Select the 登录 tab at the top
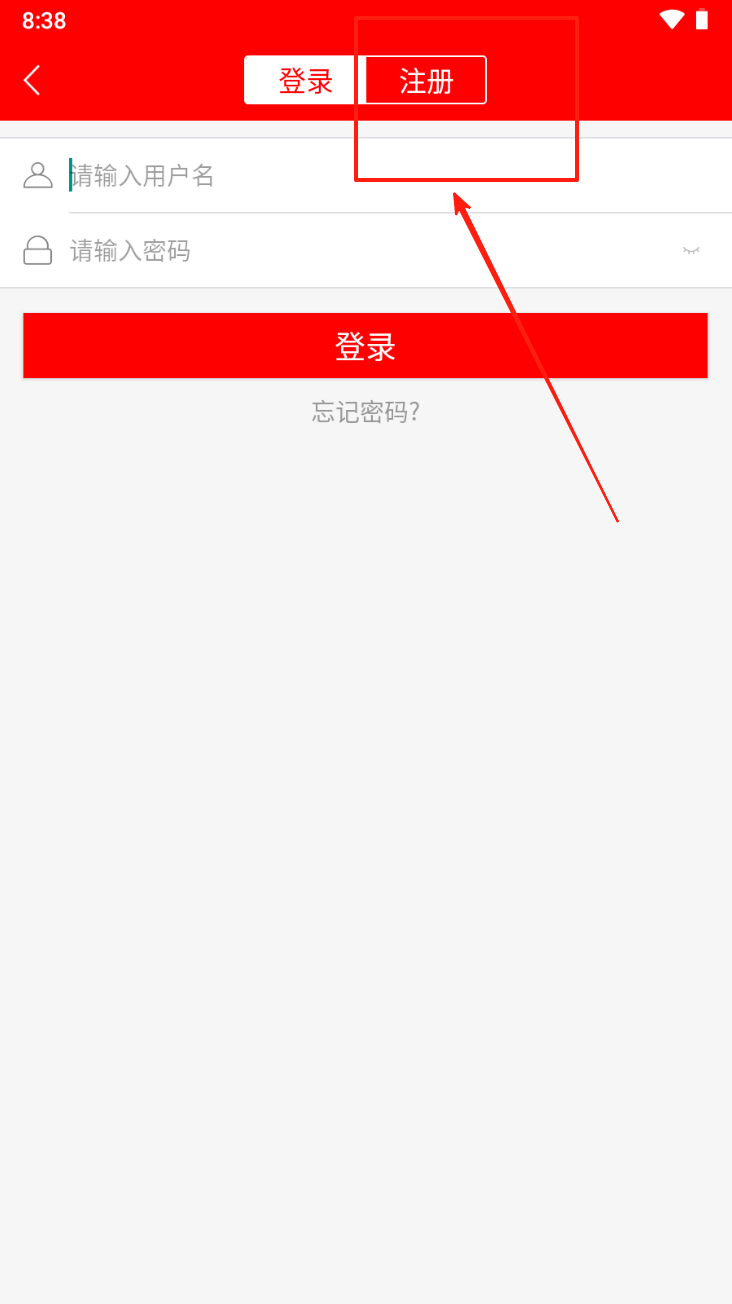This screenshot has height=1304, width=732. 305,80
